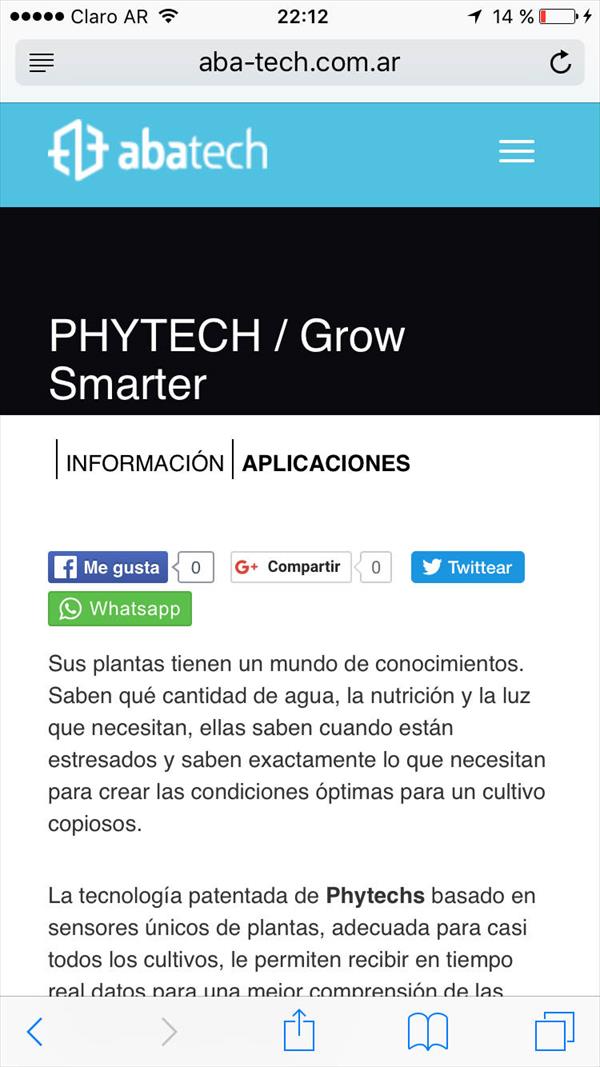This screenshot has width=600, height=1067.
Task: Like the page with Me gusta
Action: [107, 567]
